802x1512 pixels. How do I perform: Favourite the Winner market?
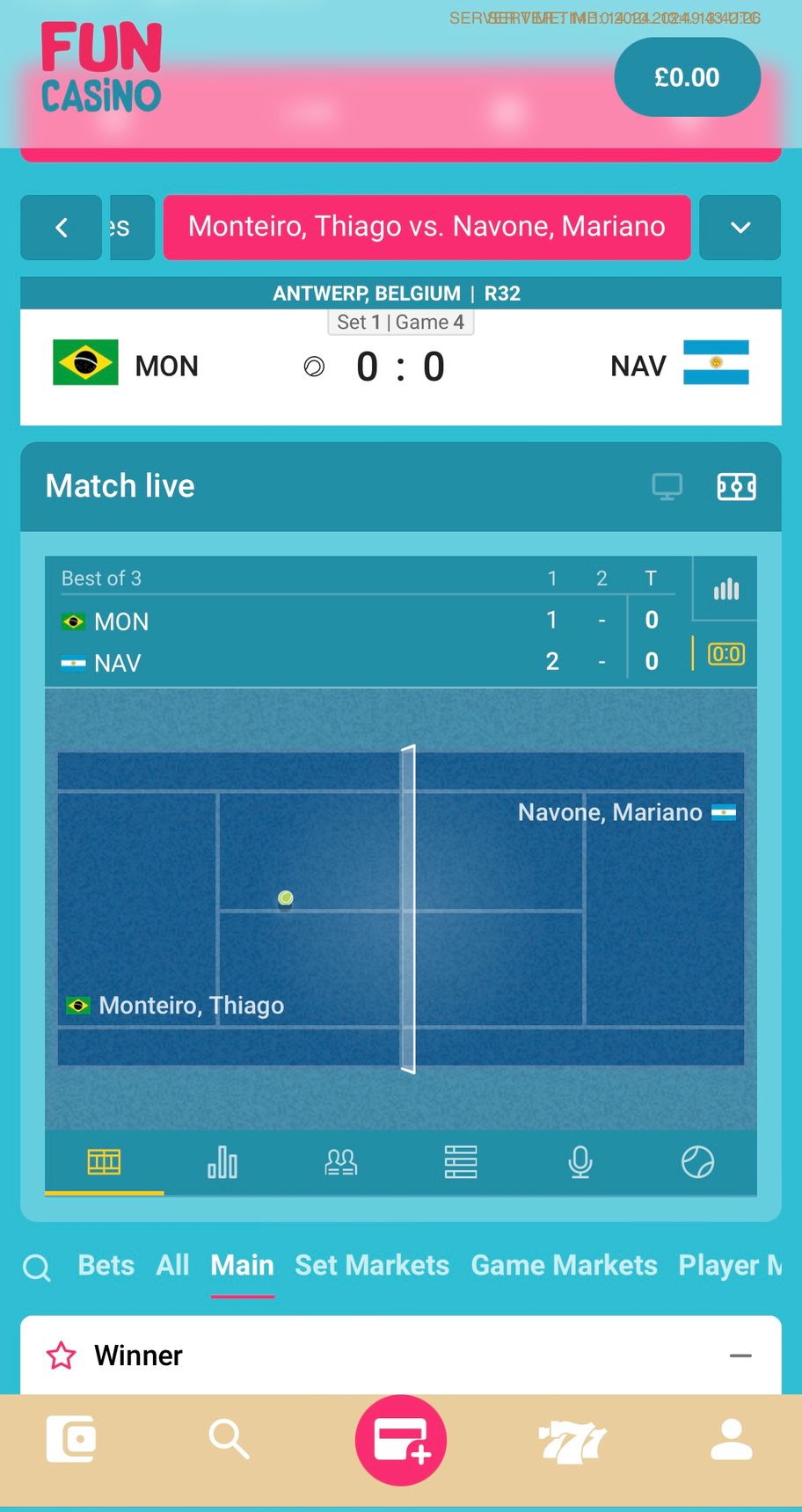pyautogui.click(x=62, y=1356)
